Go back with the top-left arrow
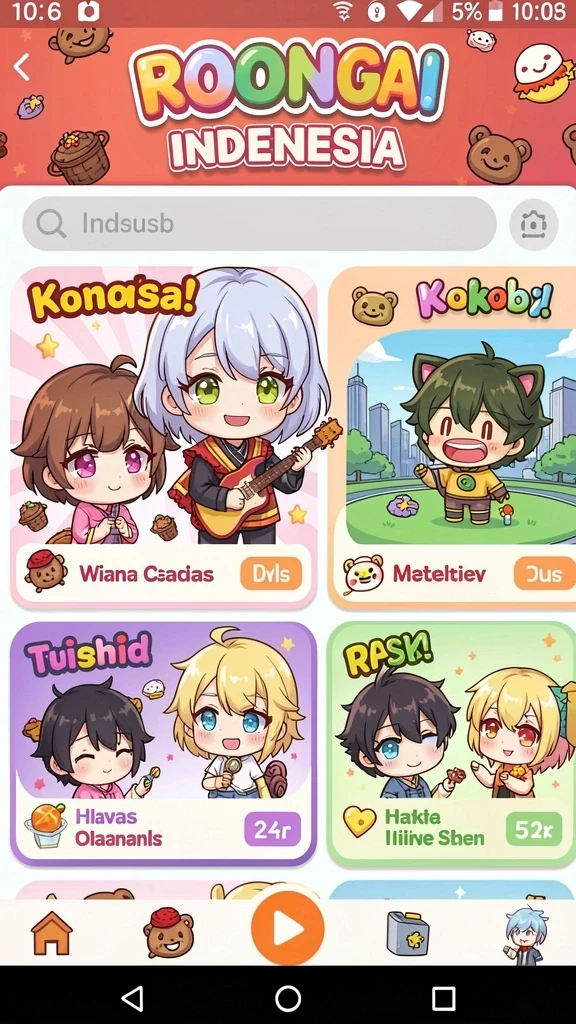Viewport: 576px width, 1024px height. click(x=22, y=67)
